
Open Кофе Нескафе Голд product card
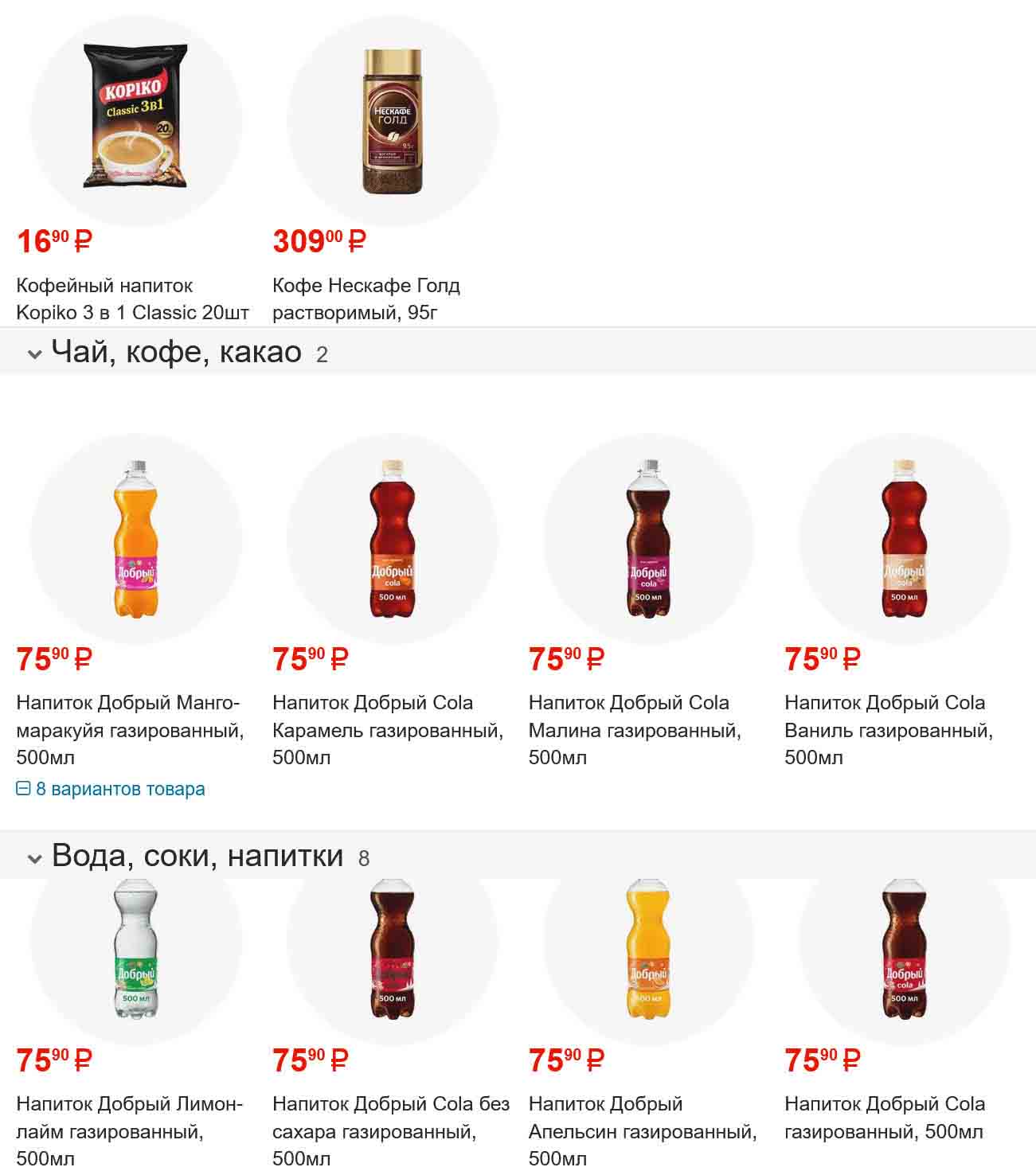(366, 299)
